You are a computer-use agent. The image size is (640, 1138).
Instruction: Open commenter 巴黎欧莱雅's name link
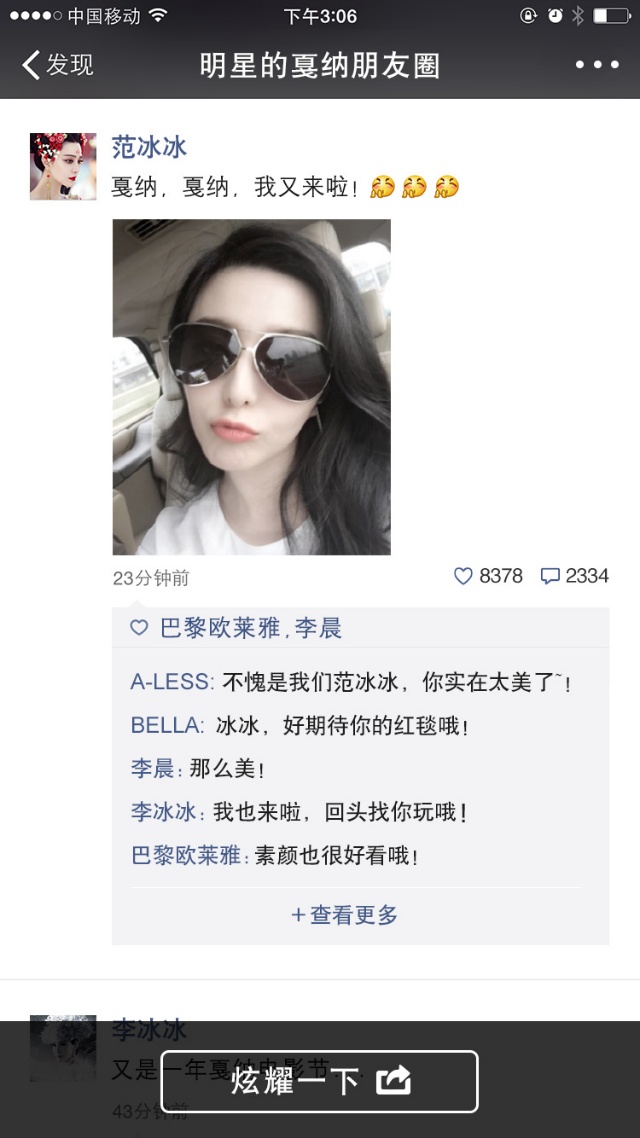tap(186, 856)
